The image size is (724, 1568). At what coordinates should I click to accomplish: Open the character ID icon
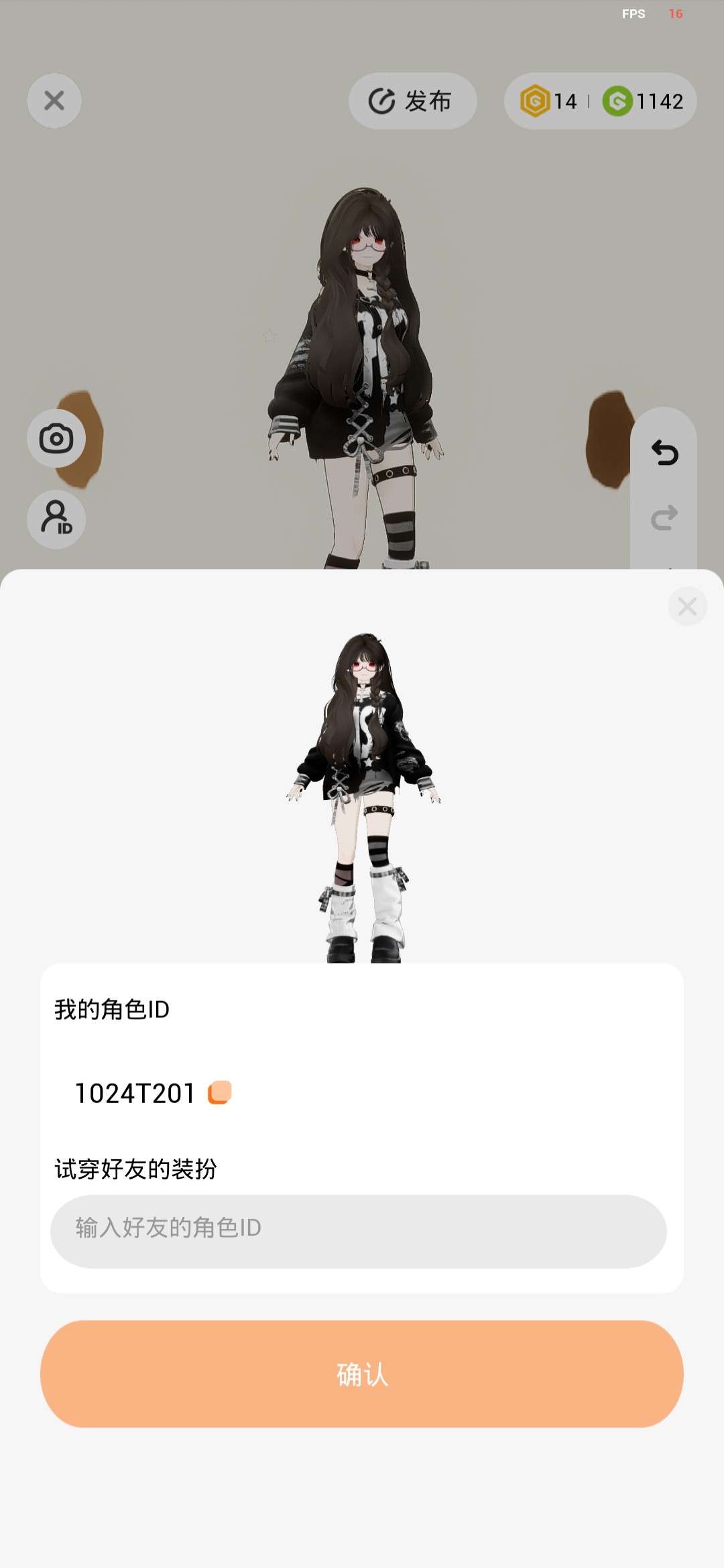coord(56,519)
